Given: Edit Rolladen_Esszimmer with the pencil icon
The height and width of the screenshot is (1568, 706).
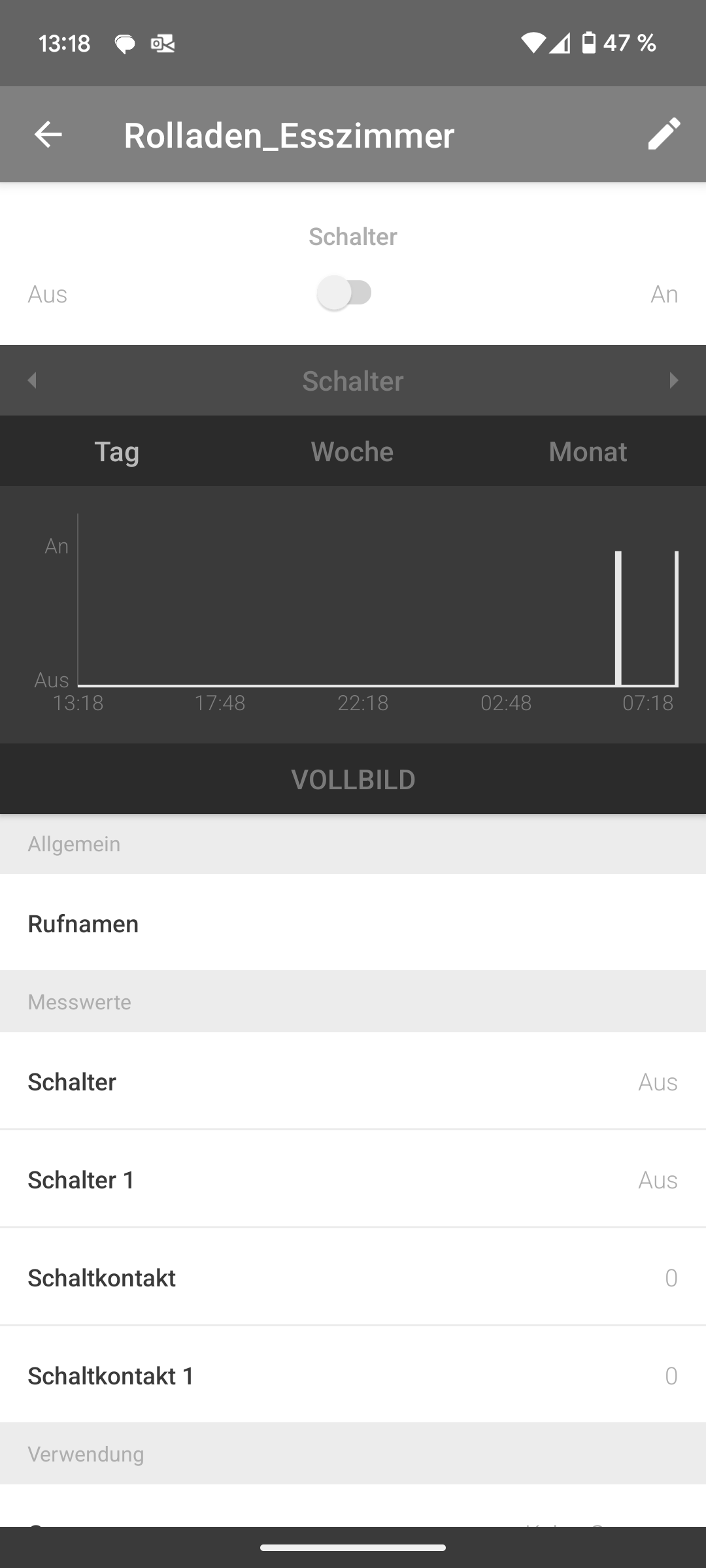Looking at the screenshot, I should click(x=664, y=134).
